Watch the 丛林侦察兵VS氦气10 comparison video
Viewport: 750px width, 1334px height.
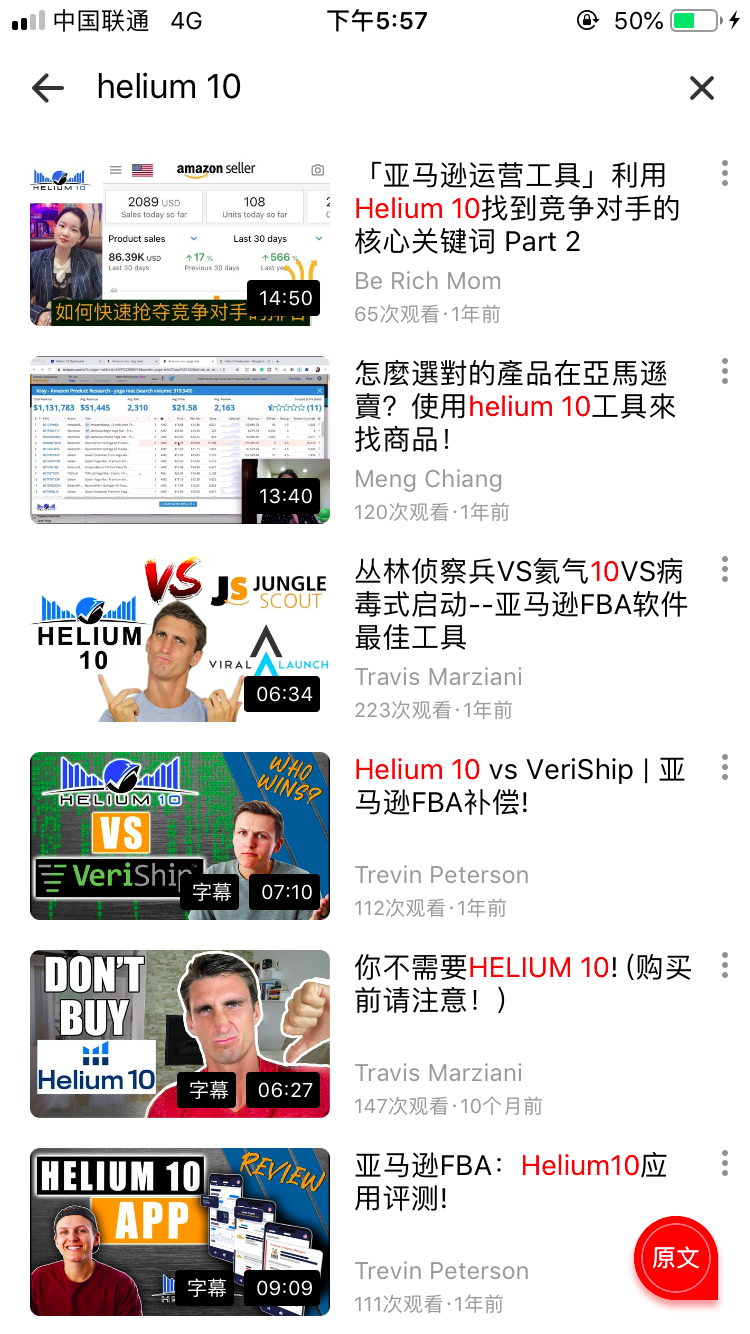coord(180,638)
